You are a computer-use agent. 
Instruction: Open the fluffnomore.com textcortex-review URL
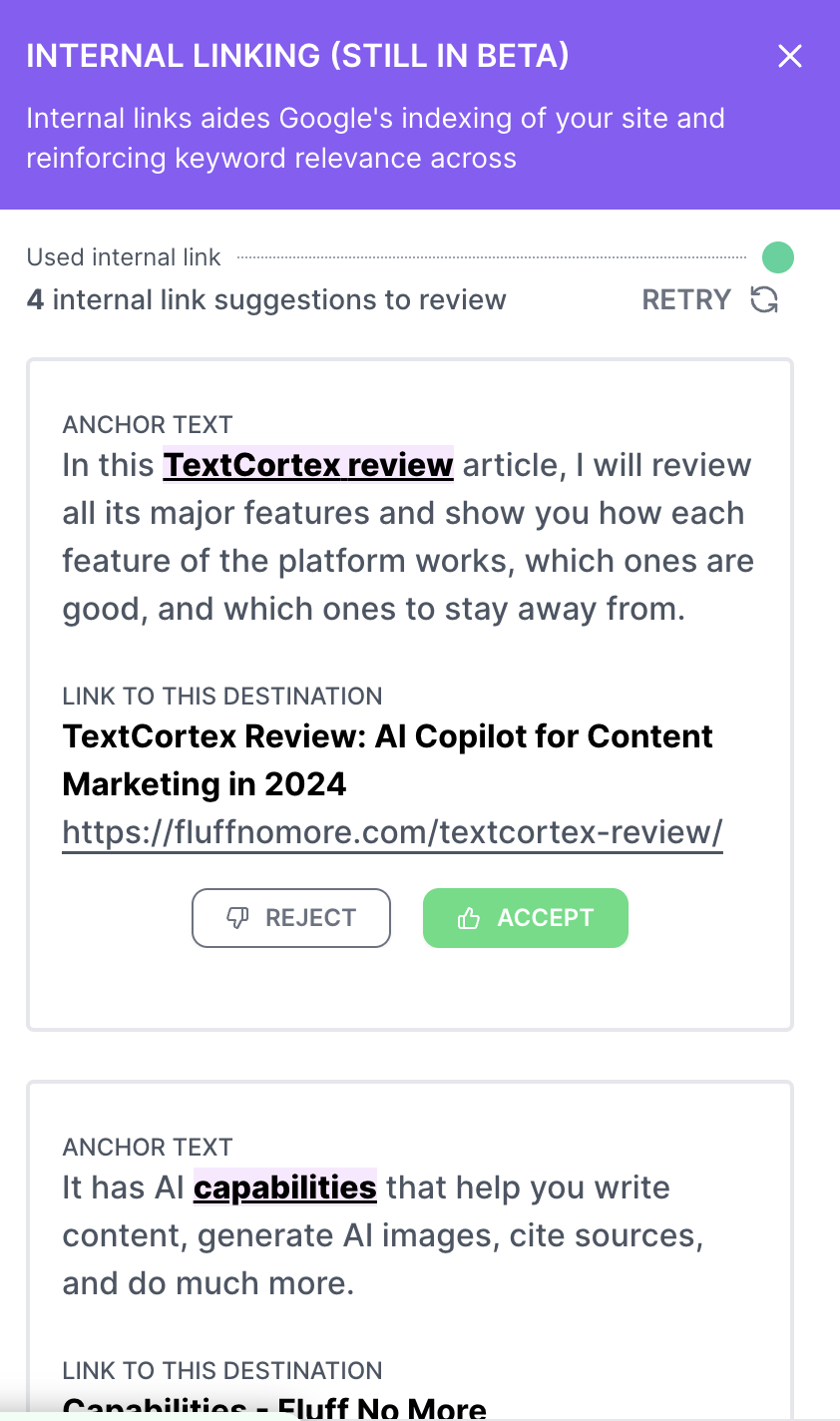(x=392, y=832)
